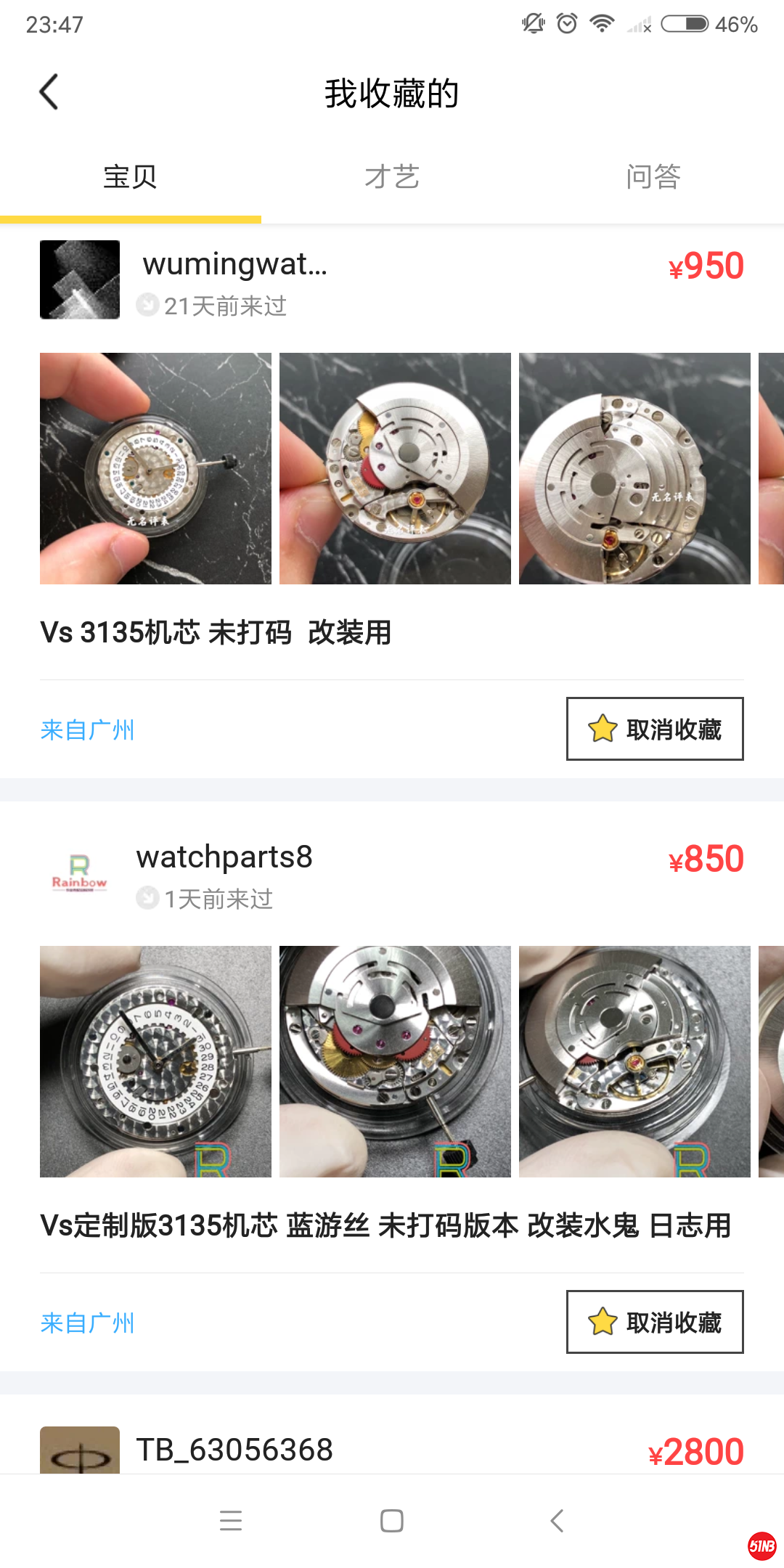
Task: Tap the system home button
Action: [x=392, y=1520]
